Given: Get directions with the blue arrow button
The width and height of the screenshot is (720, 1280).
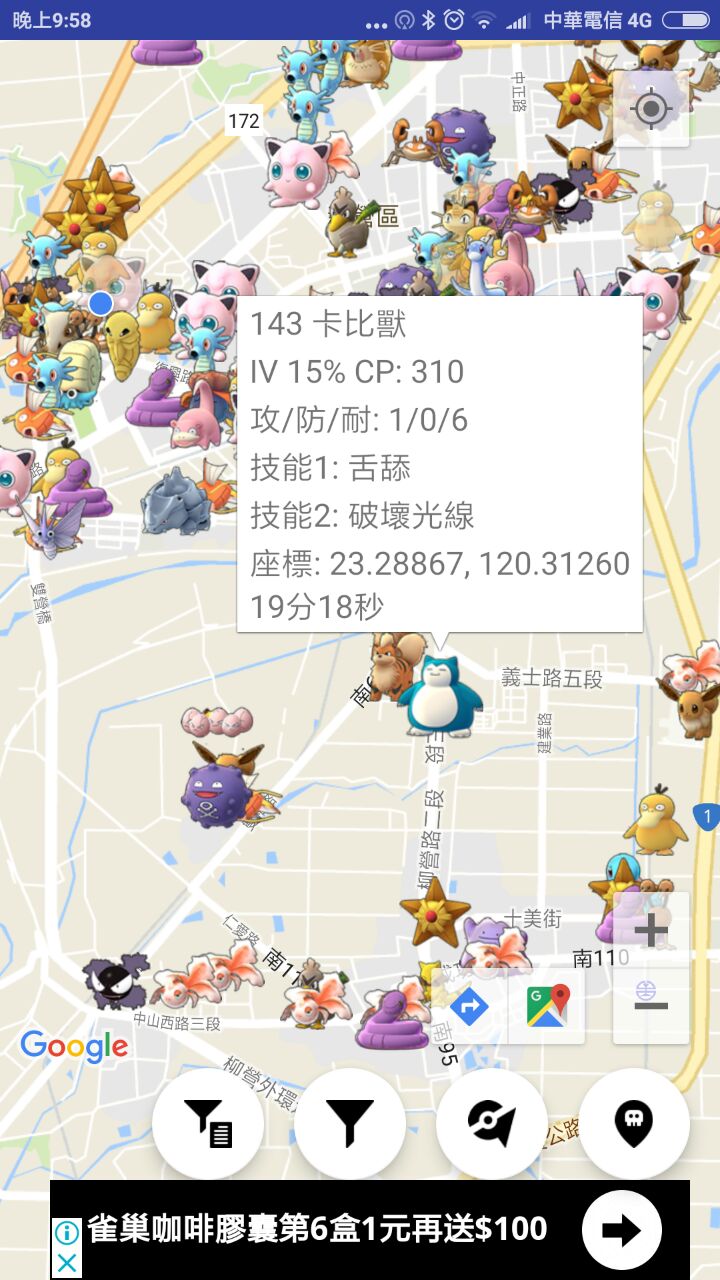Looking at the screenshot, I should pyautogui.click(x=469, y=1005).
